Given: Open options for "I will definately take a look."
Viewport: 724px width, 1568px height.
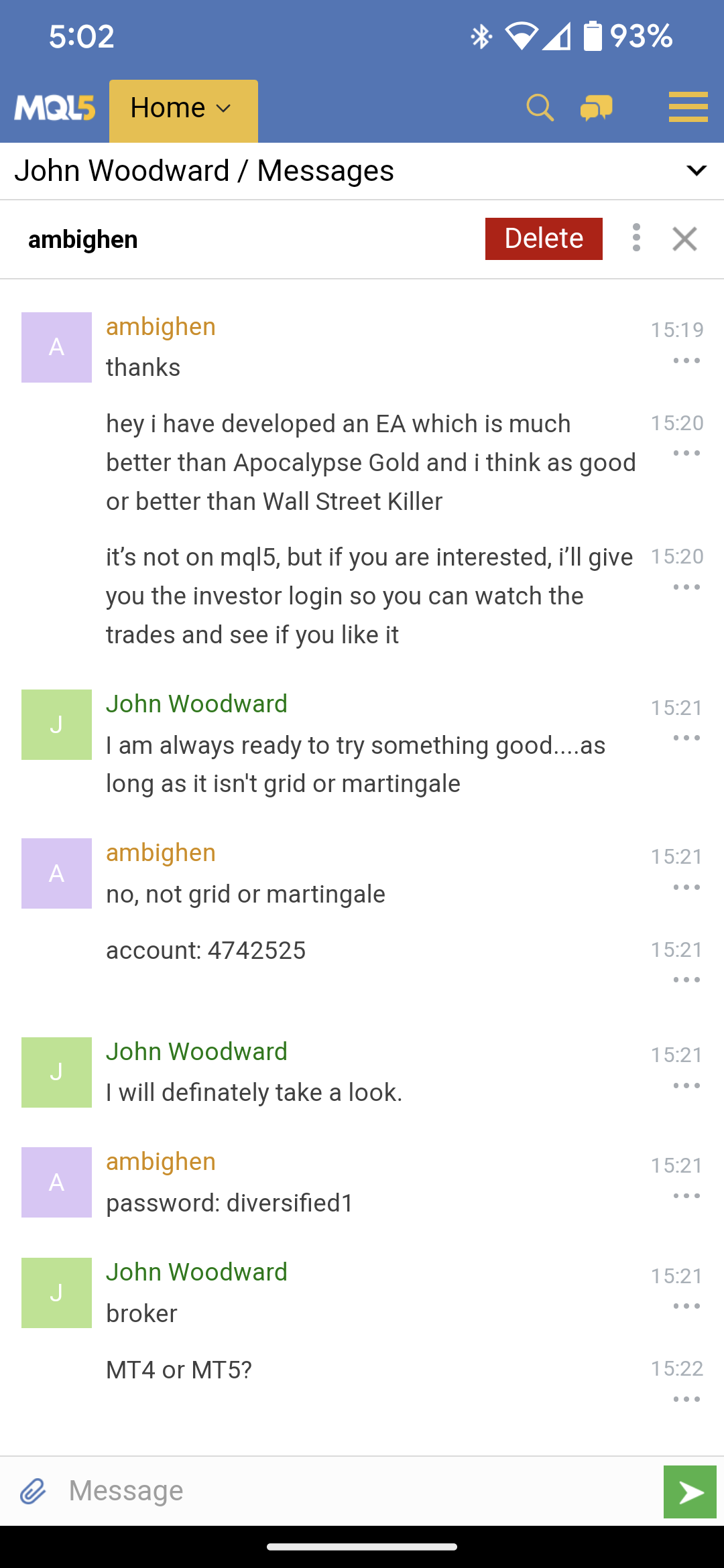Looking at the screenshot, I should click(686, 1086).
